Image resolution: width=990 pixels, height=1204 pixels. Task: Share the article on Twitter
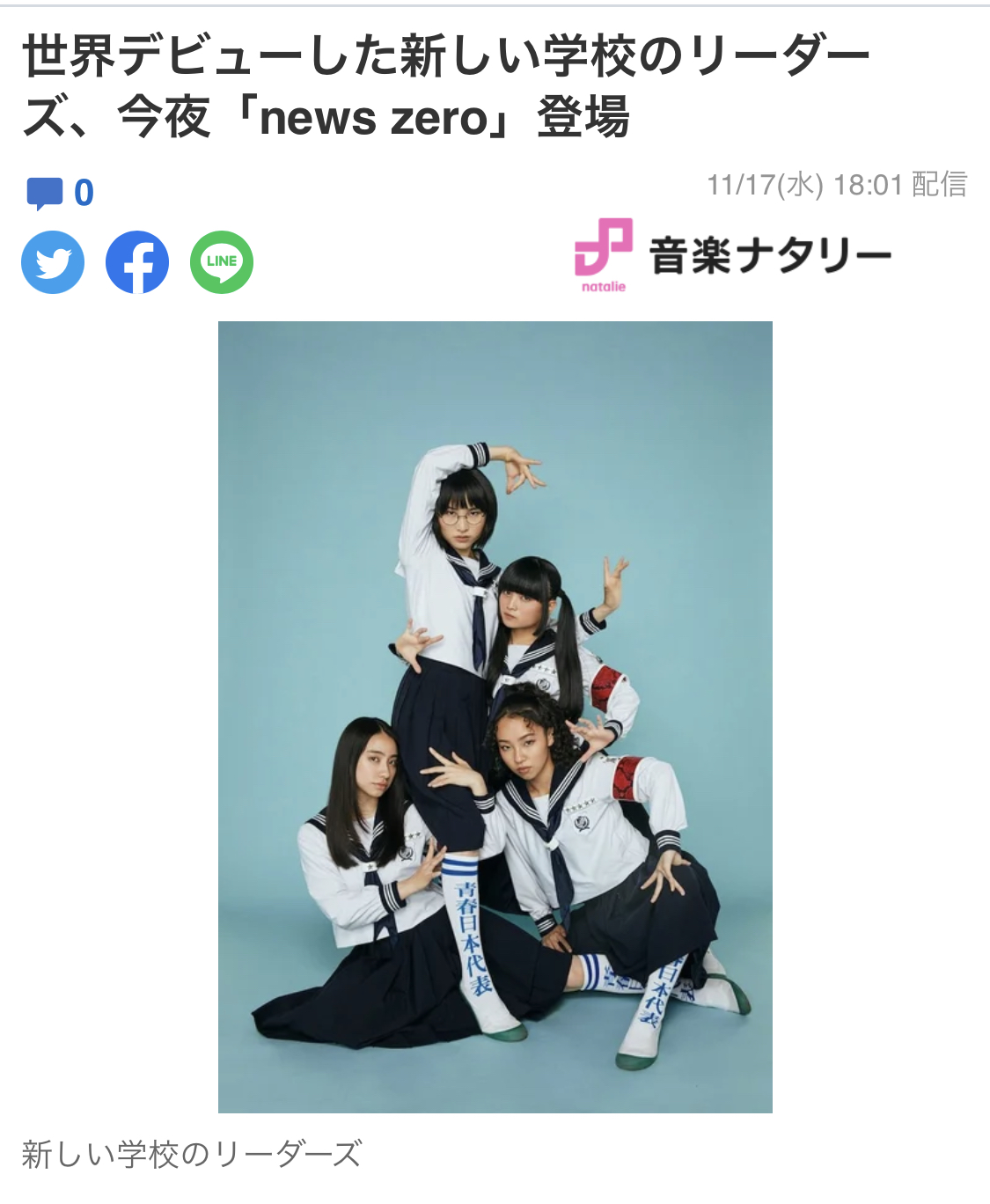(x=53, y=262)
